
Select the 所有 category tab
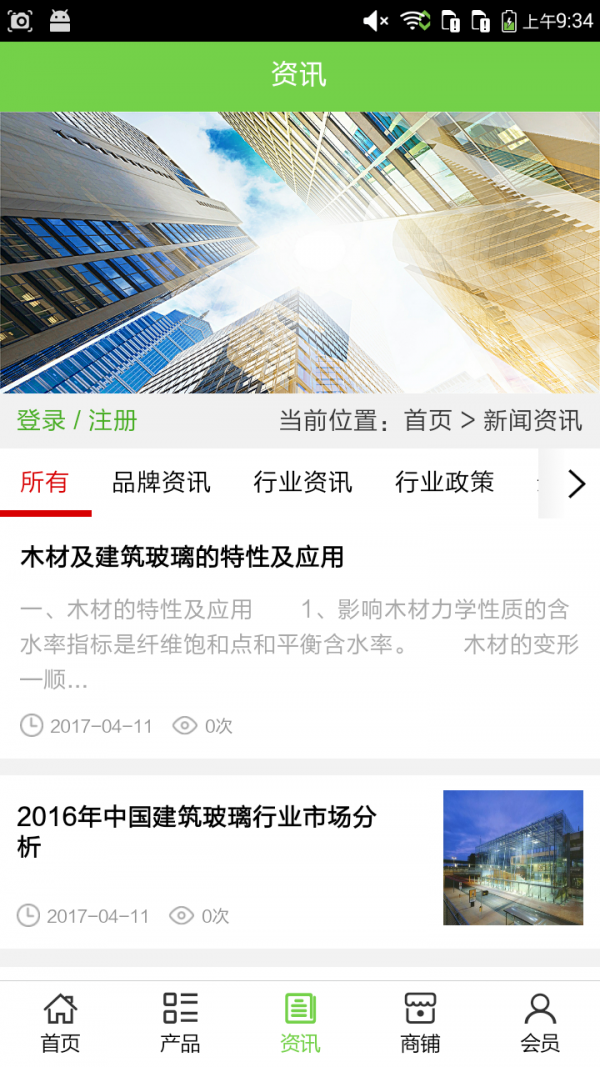point(45,482)
